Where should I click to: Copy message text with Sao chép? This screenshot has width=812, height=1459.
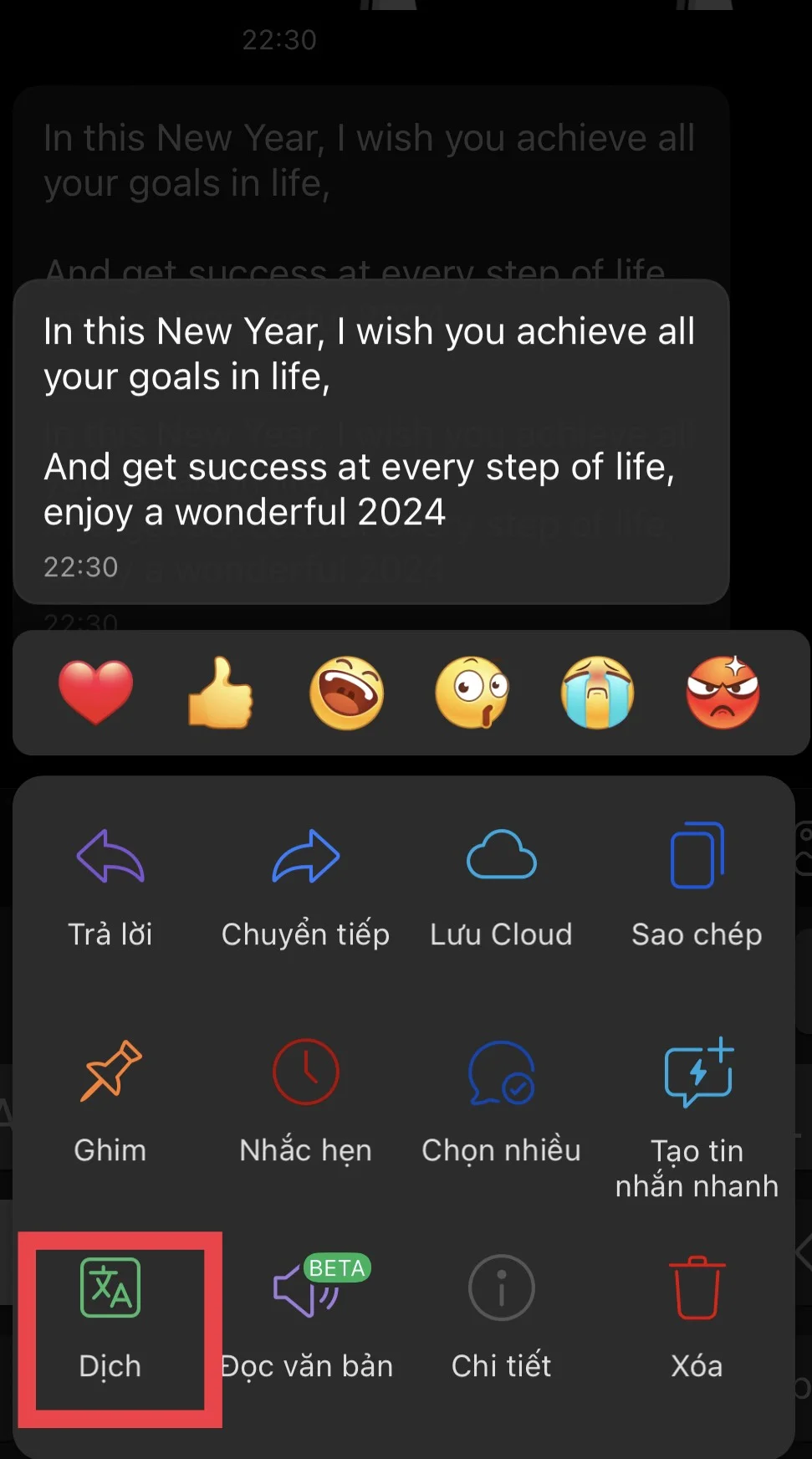tap(697, 887)
